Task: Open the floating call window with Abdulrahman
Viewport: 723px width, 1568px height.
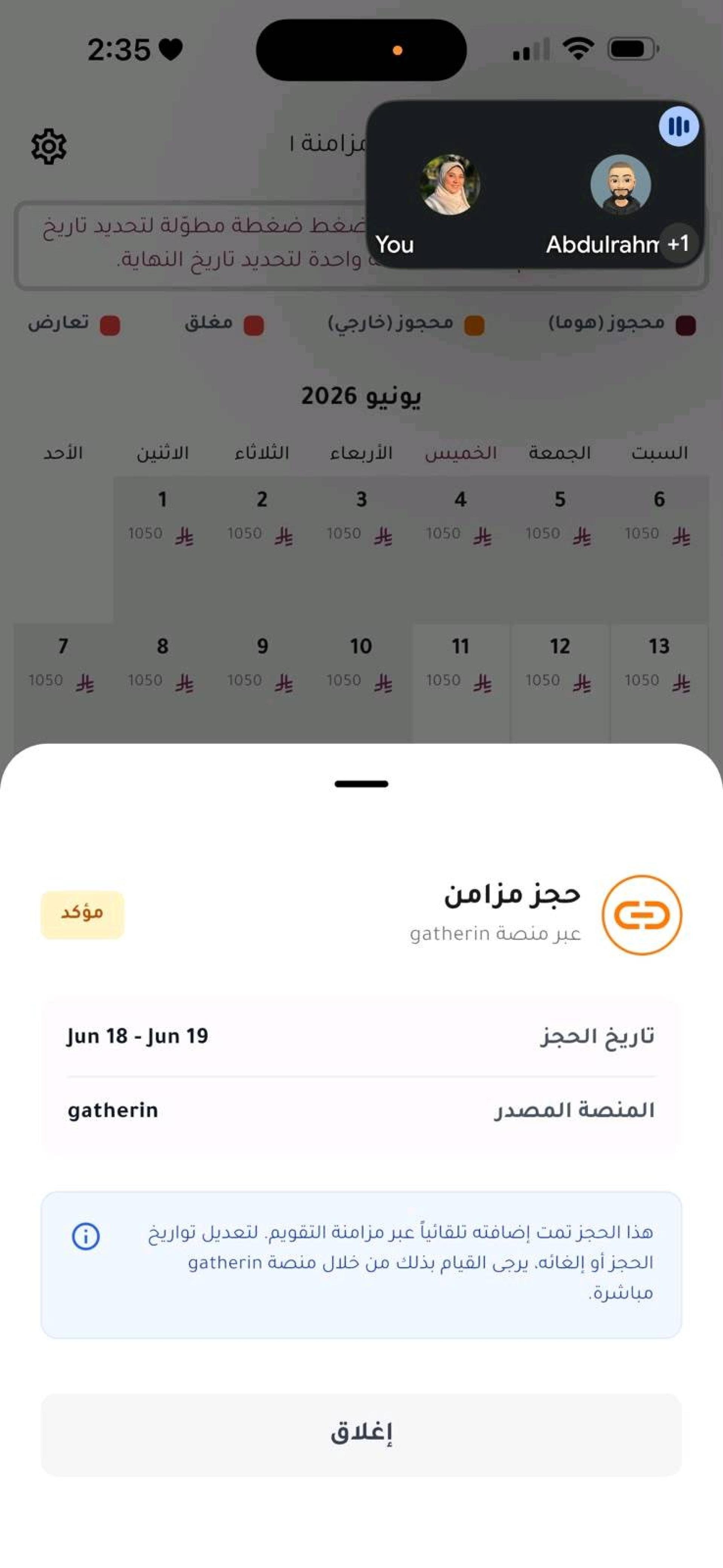Action: coord(535,185)
